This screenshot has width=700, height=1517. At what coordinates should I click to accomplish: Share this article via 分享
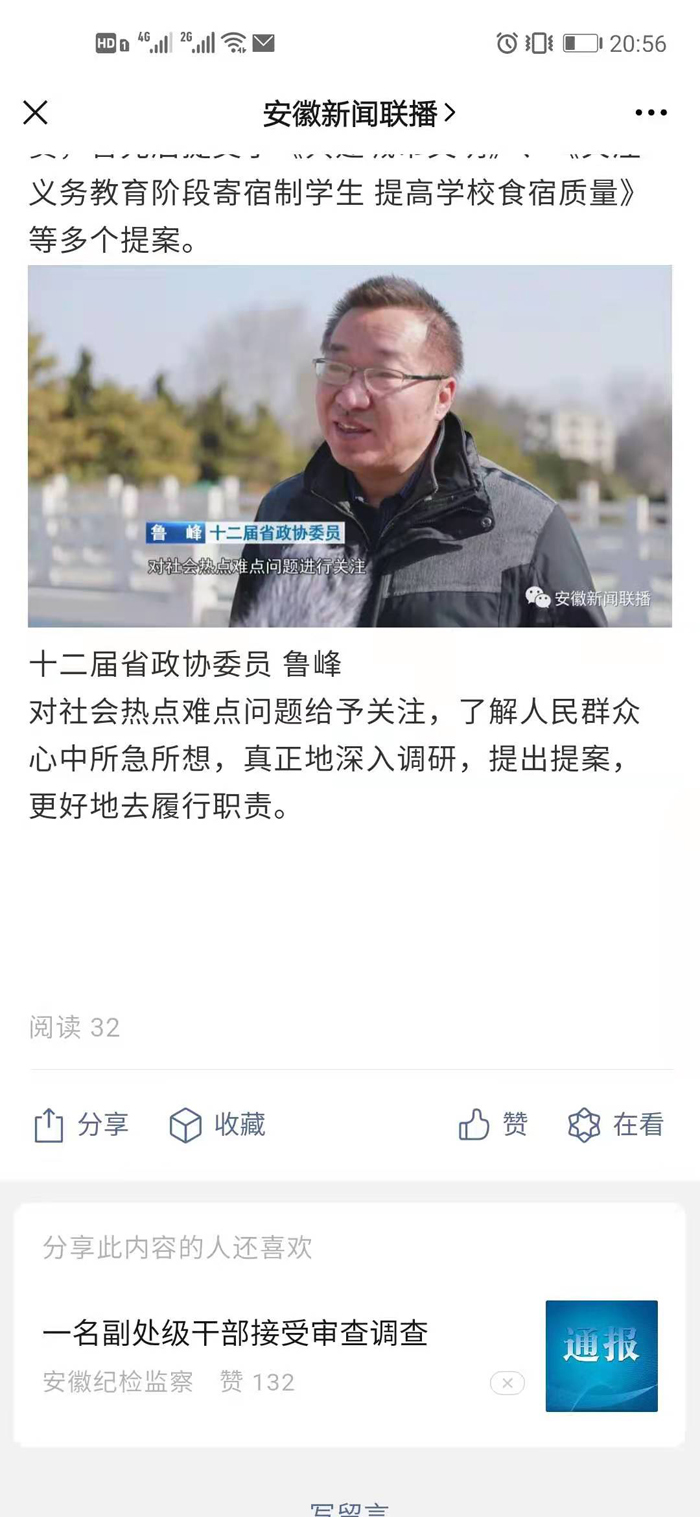click(82, 1125)
